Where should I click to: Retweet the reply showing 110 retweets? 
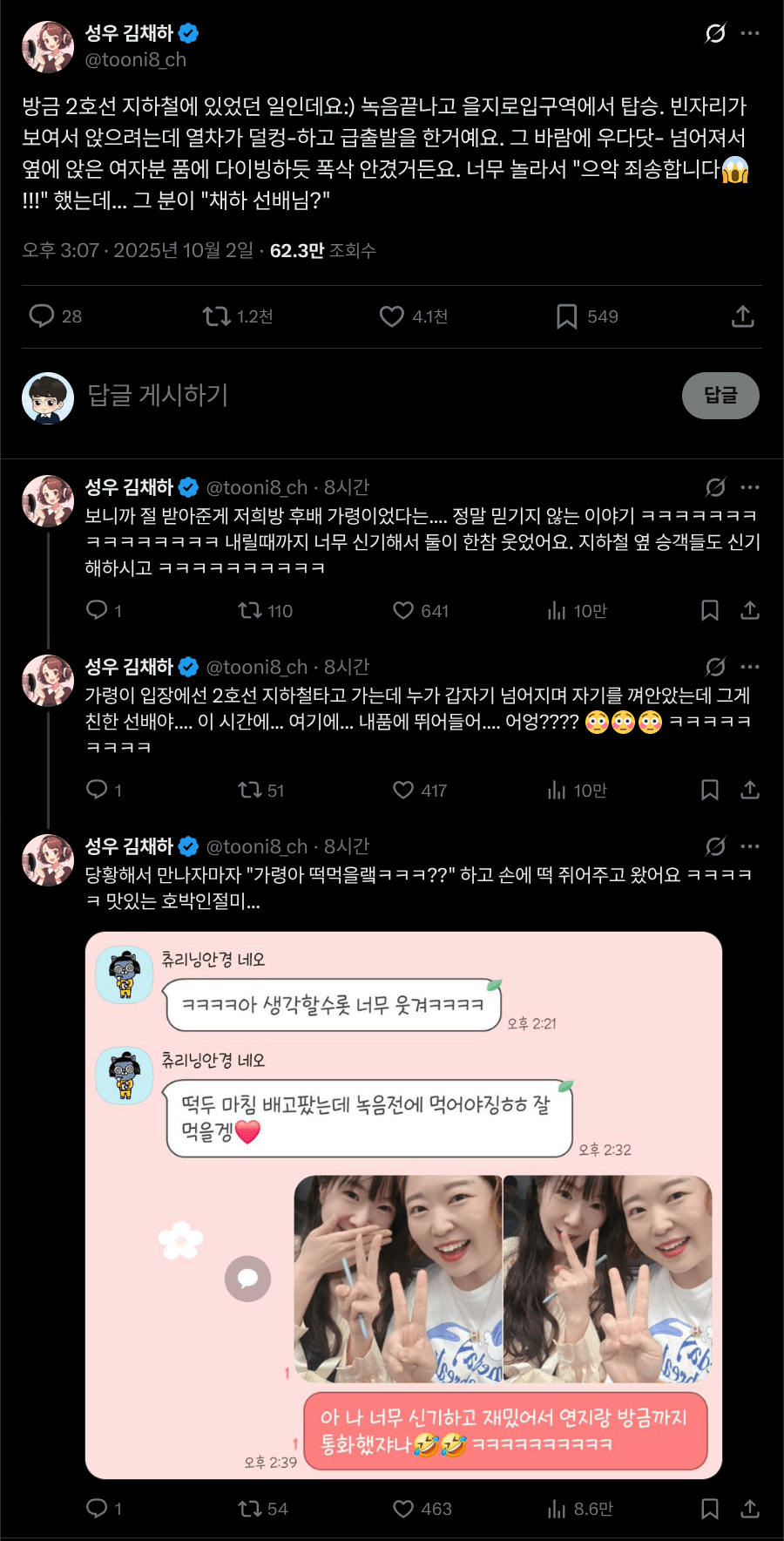(251, 611)
